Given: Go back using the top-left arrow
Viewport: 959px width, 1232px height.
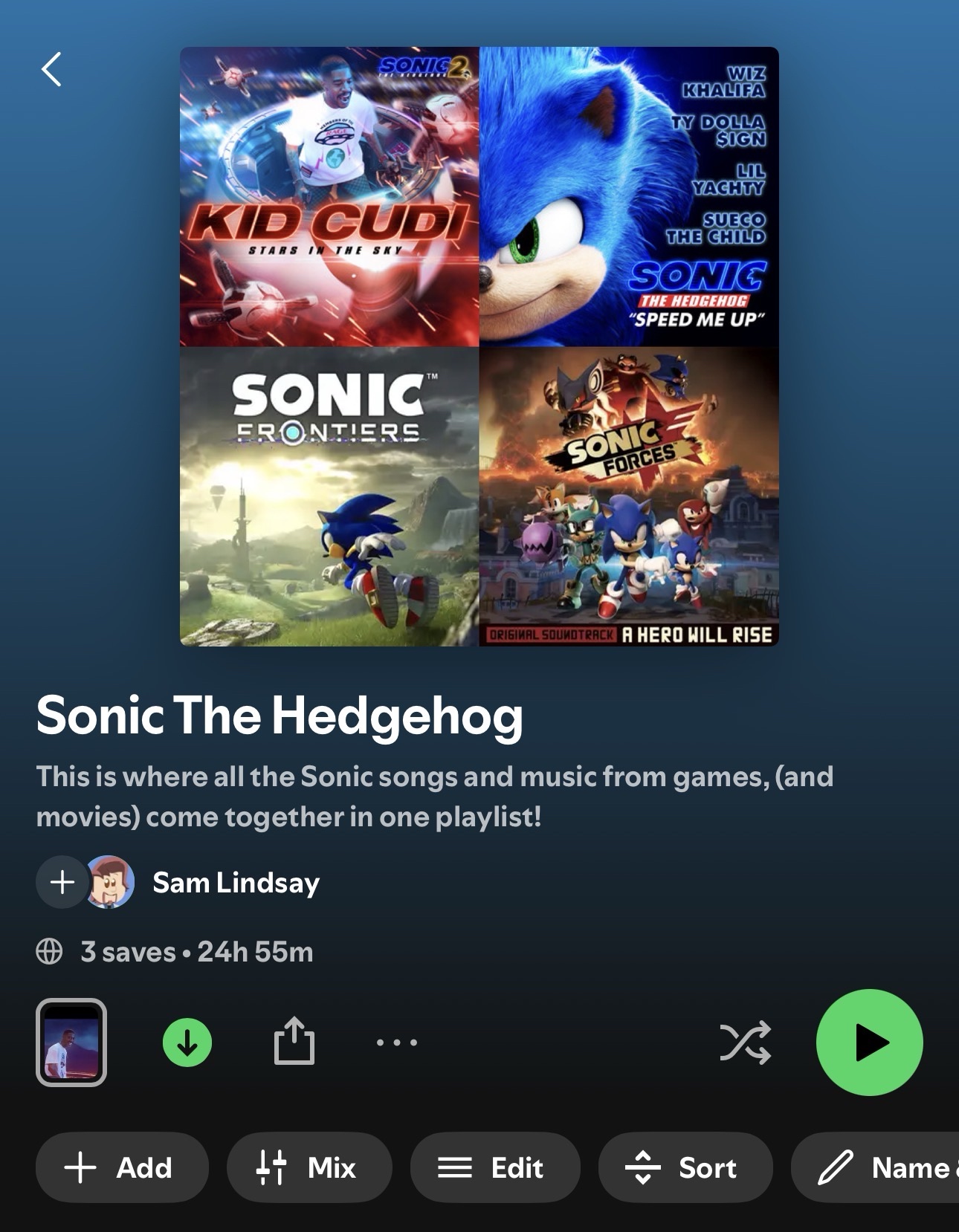Looking at the screenshot, I should [x=51, y=70].
